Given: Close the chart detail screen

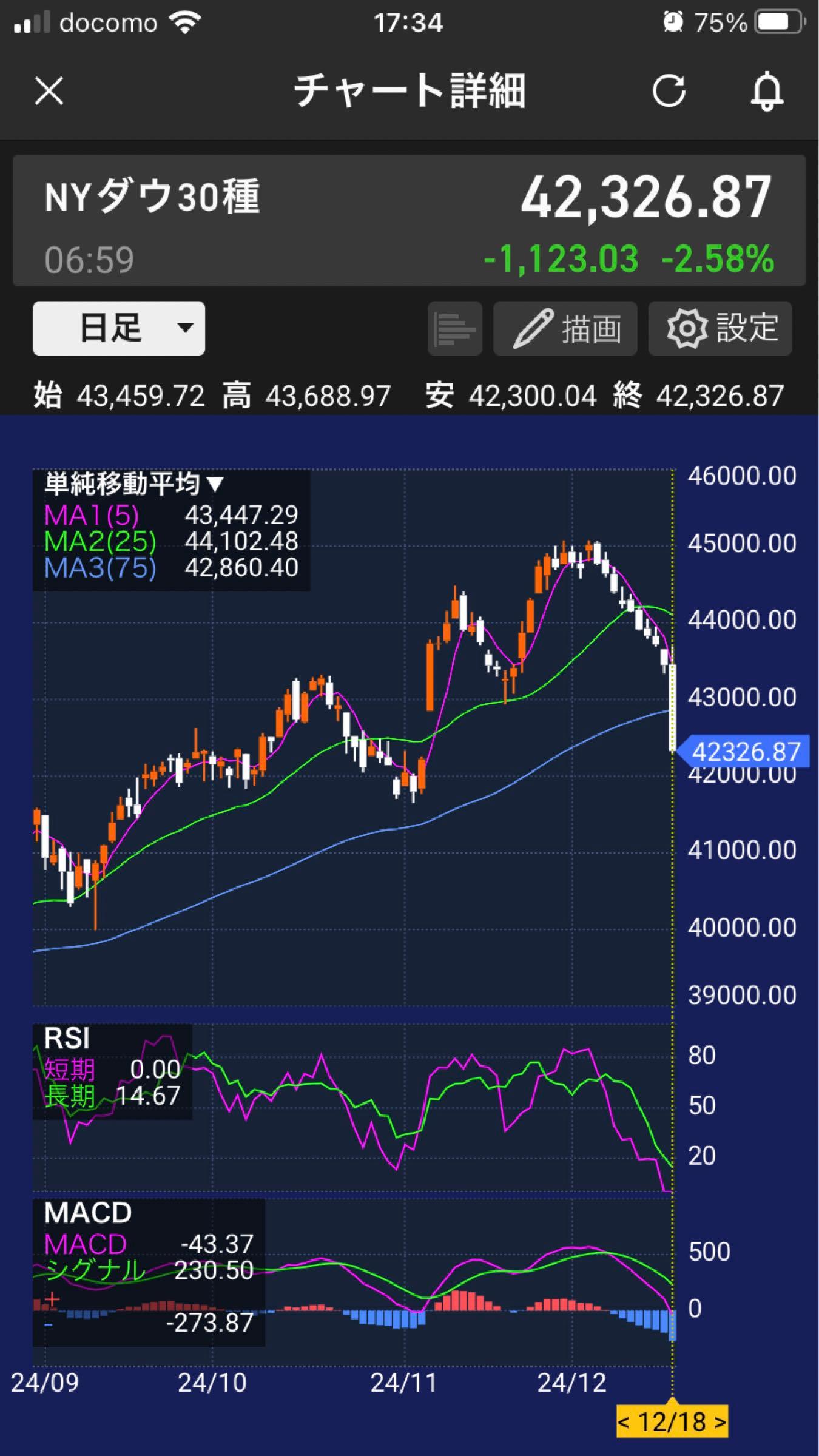Looking at the screenshot, I should [x=49, y=92].
